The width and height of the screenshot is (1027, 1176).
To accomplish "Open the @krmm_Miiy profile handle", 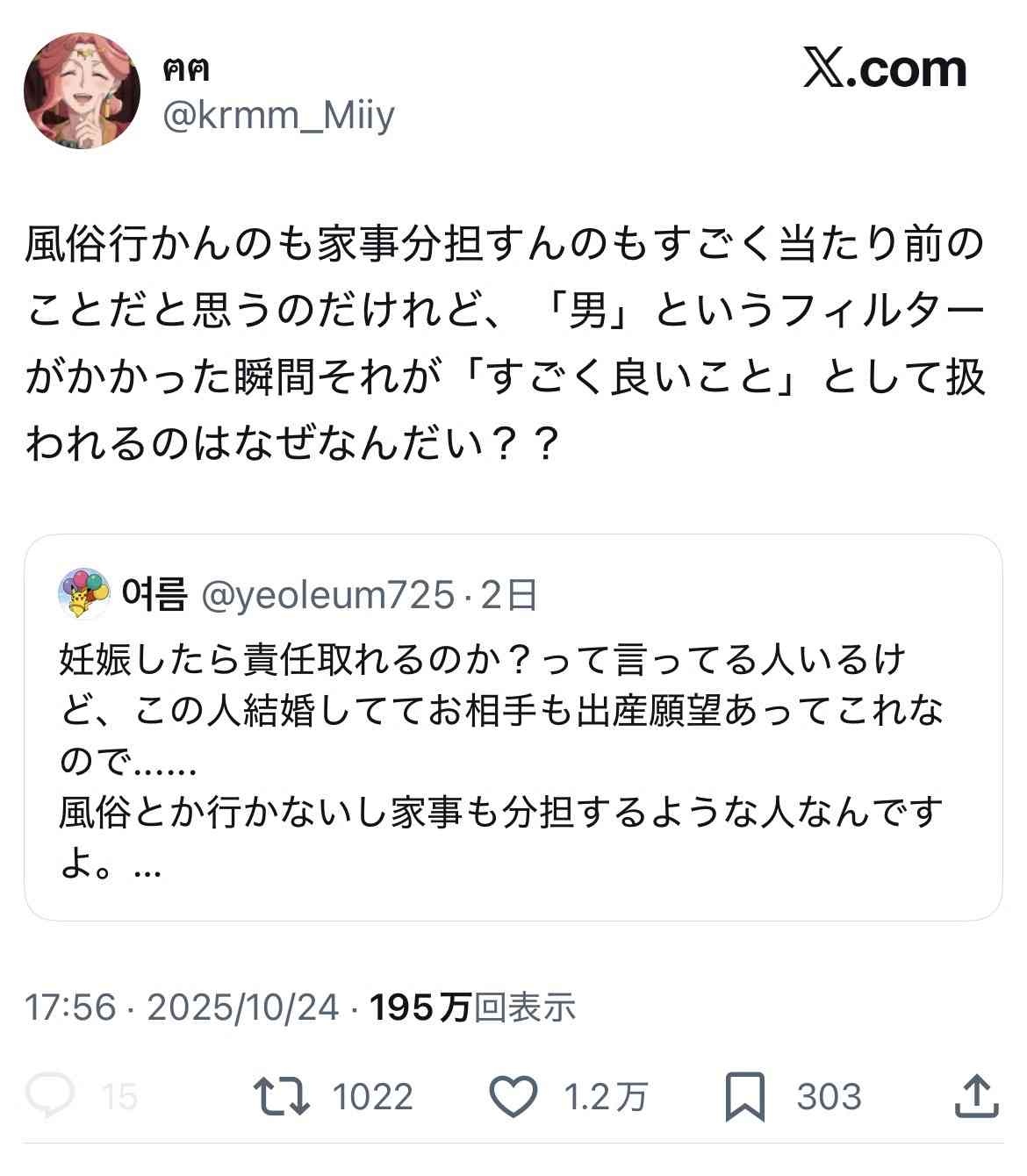I will point(279,115).
